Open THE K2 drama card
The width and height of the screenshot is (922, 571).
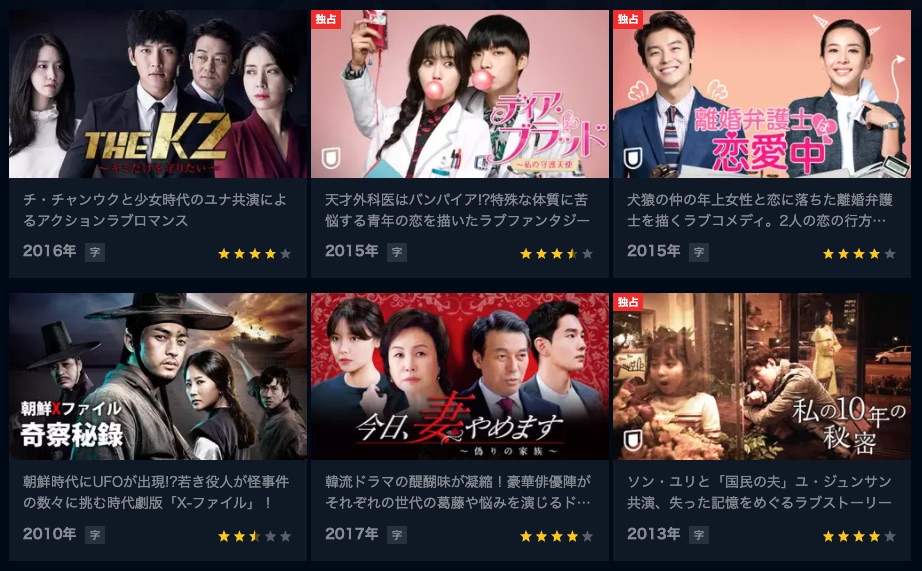[158, 95]
